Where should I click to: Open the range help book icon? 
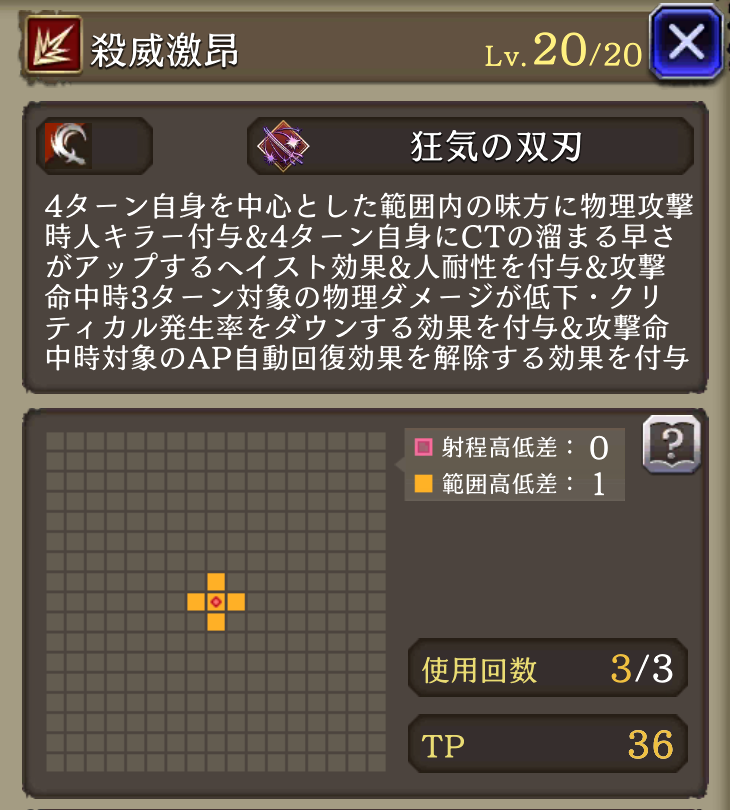click(669, 444)
